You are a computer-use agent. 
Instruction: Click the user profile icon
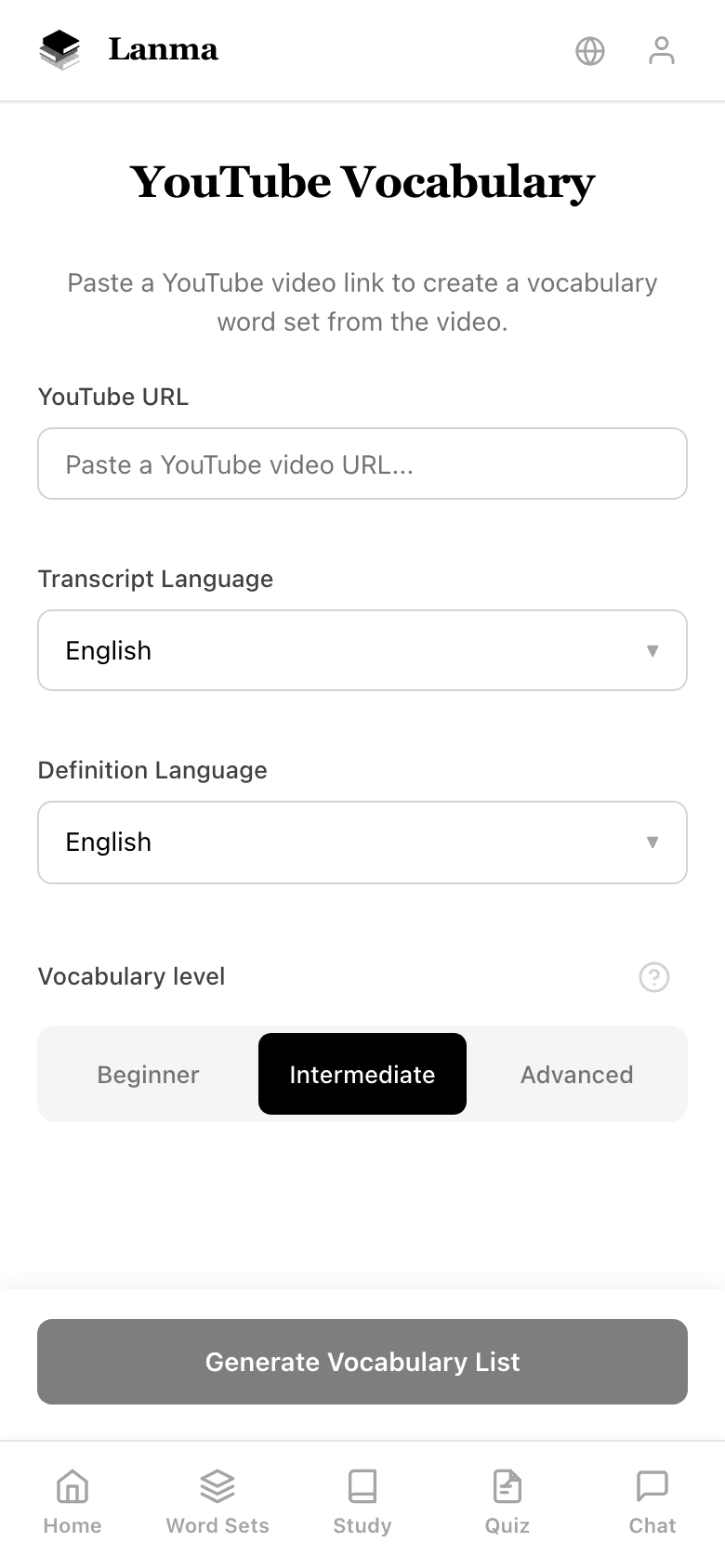pyautogui.click(x=661, y=51)
